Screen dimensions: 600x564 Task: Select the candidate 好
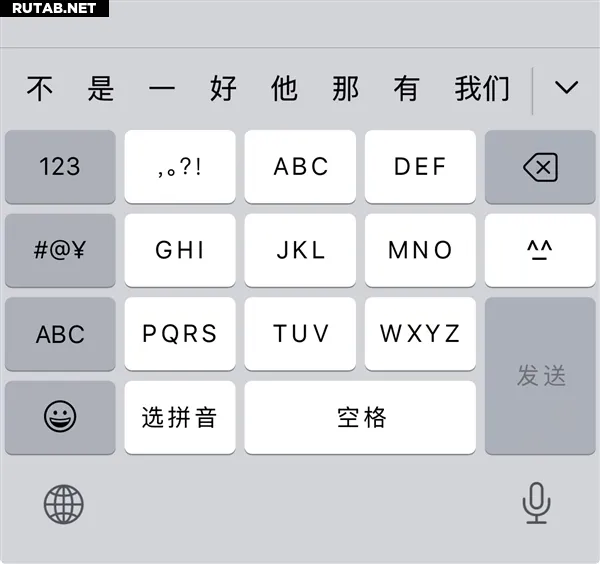(223, 89)
